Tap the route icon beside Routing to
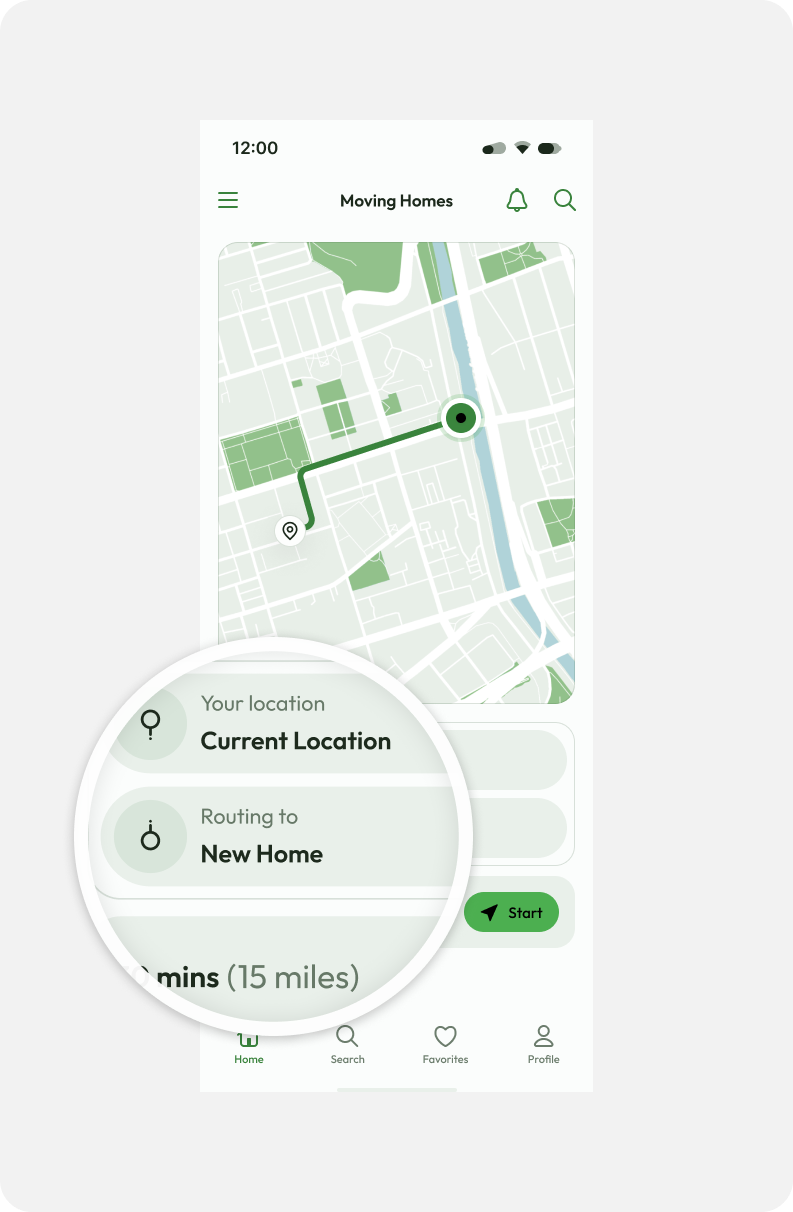This screenshot has width=793, height=1212. [150, 836]
